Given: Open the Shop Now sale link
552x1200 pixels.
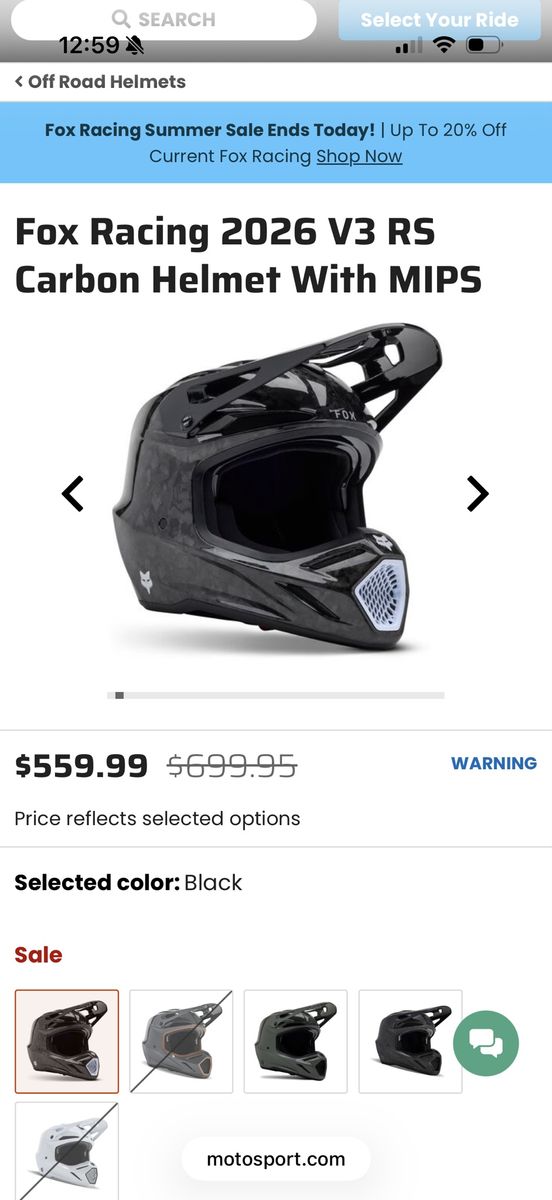Looking at the screenshot, I should click(359, 156).
